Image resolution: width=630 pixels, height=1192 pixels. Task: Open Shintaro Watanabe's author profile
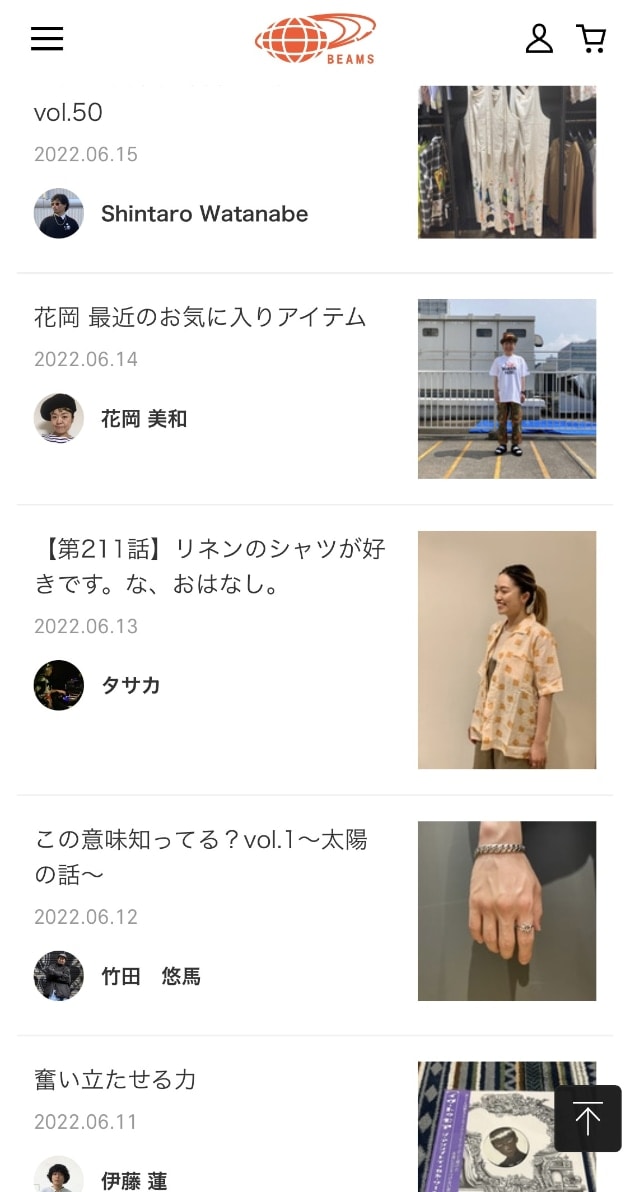[x=204, y=214]
